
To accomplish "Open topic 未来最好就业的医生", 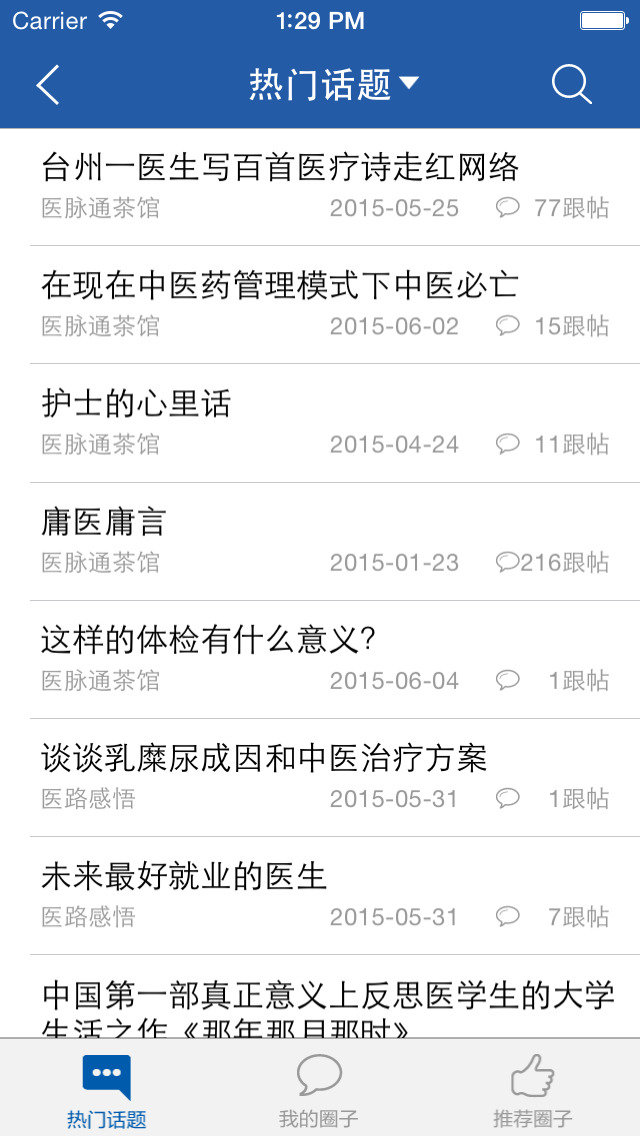I will [x=184, y=876].
